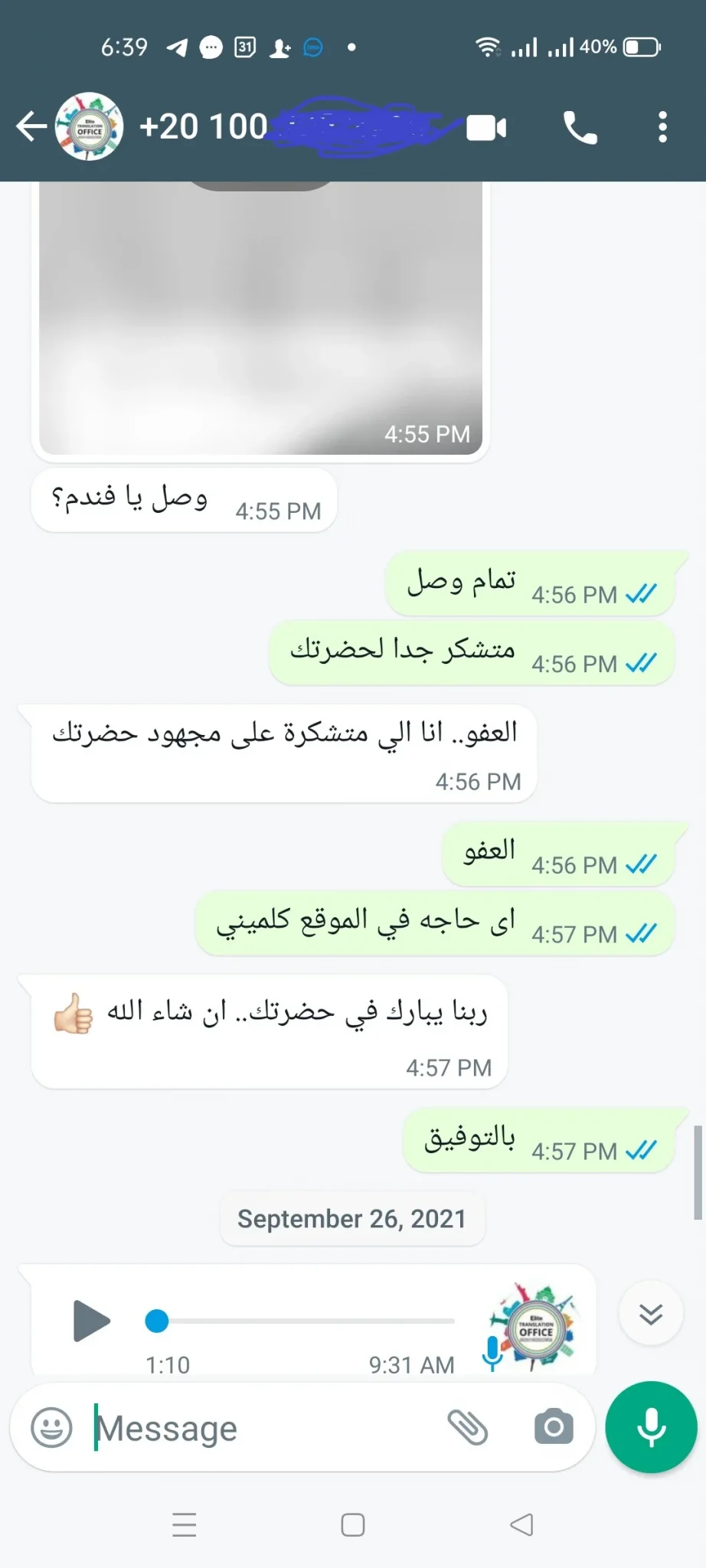Open the camera from message bar

[x=554, y=1426]
